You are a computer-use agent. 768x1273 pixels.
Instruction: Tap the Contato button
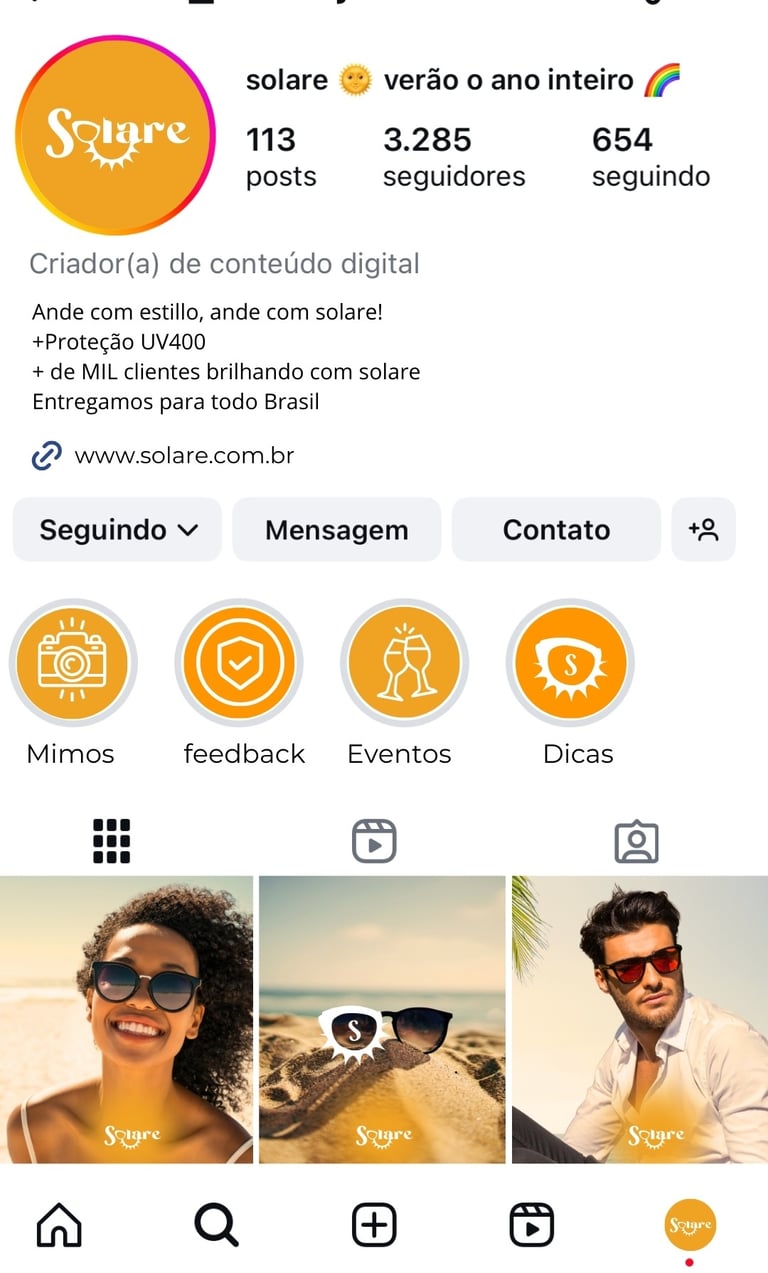tap(556, 529)
